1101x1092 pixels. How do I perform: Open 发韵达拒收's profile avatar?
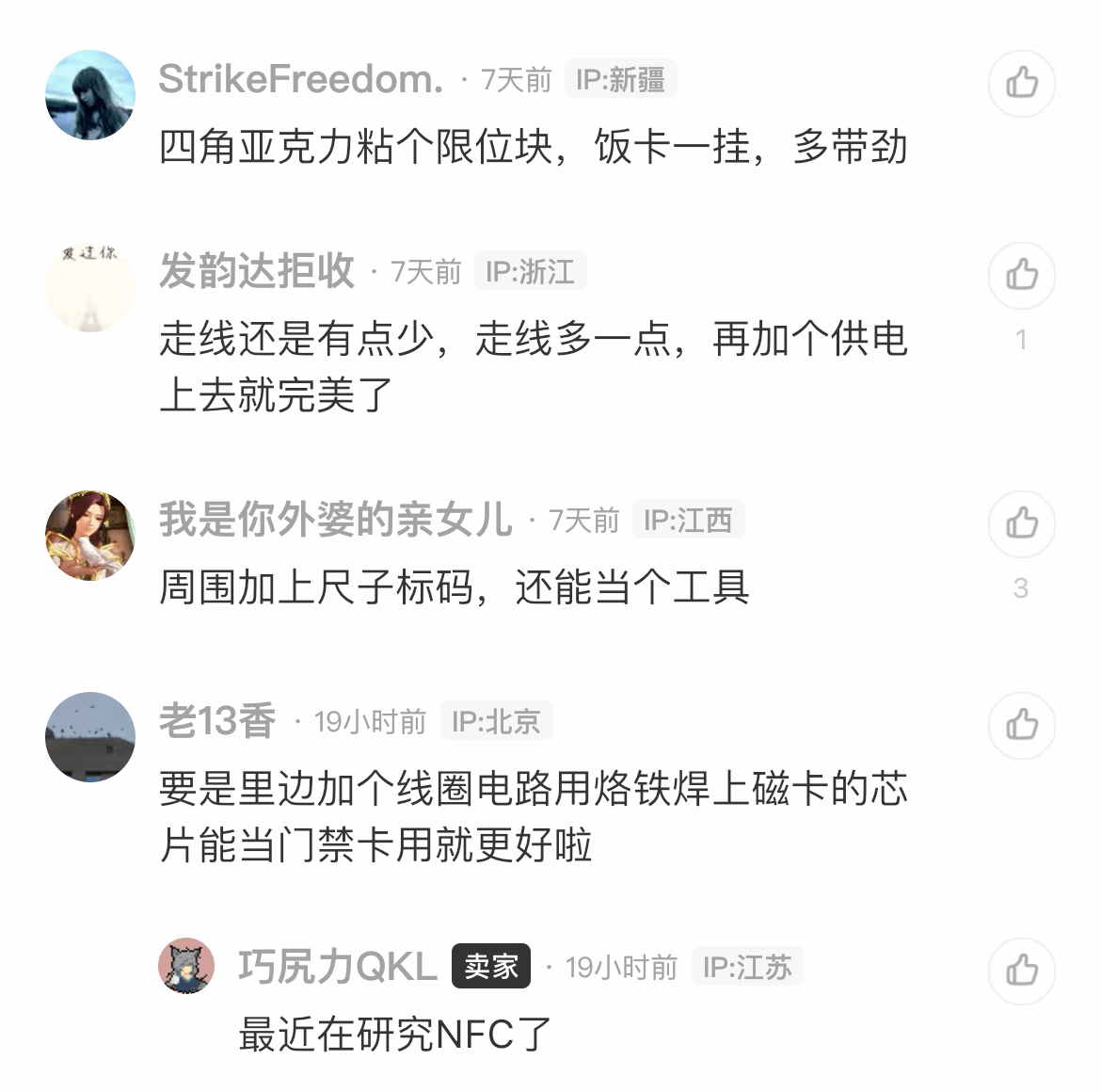coord(90,286)
